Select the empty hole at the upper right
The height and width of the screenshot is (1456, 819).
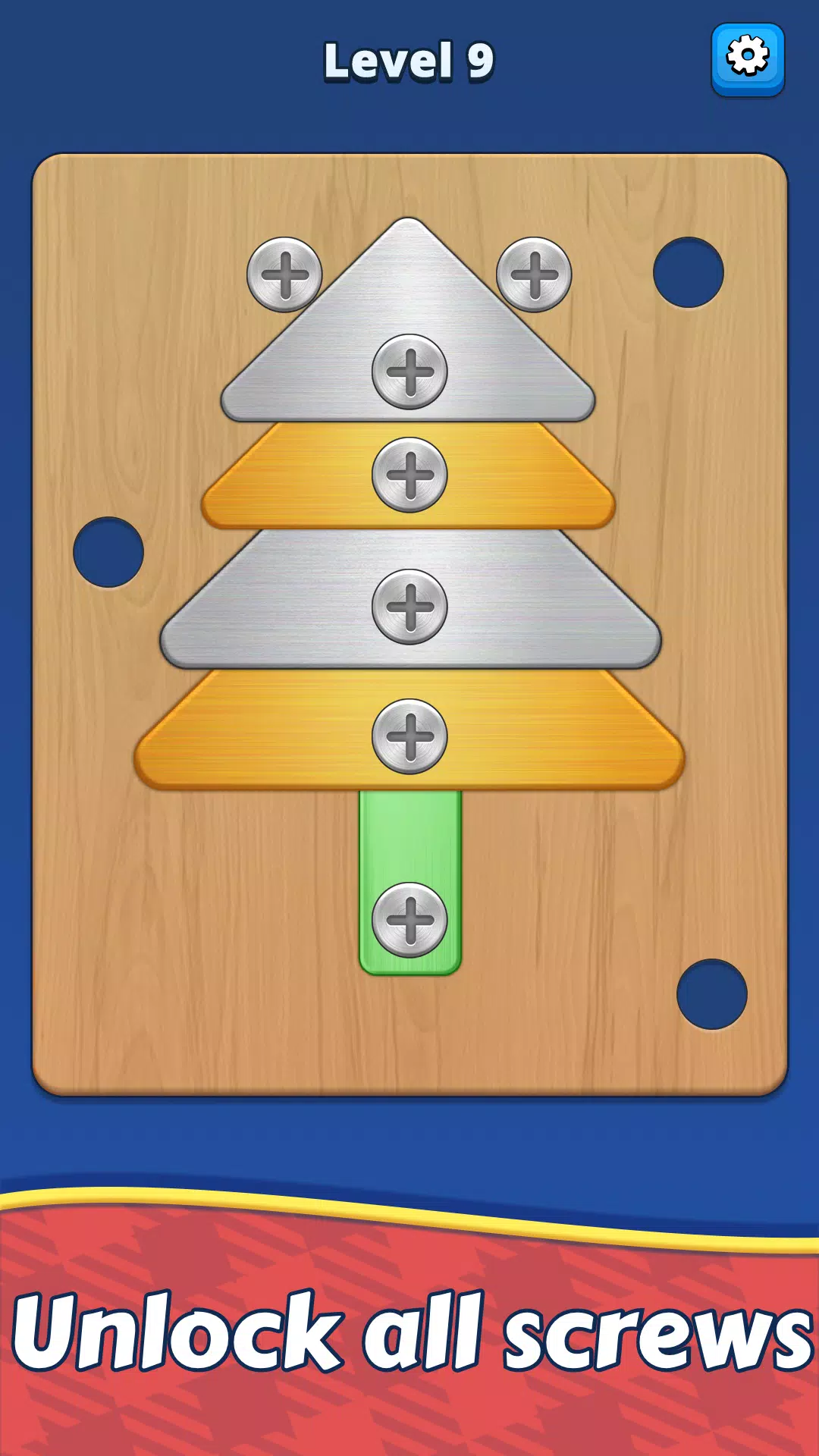688,272
